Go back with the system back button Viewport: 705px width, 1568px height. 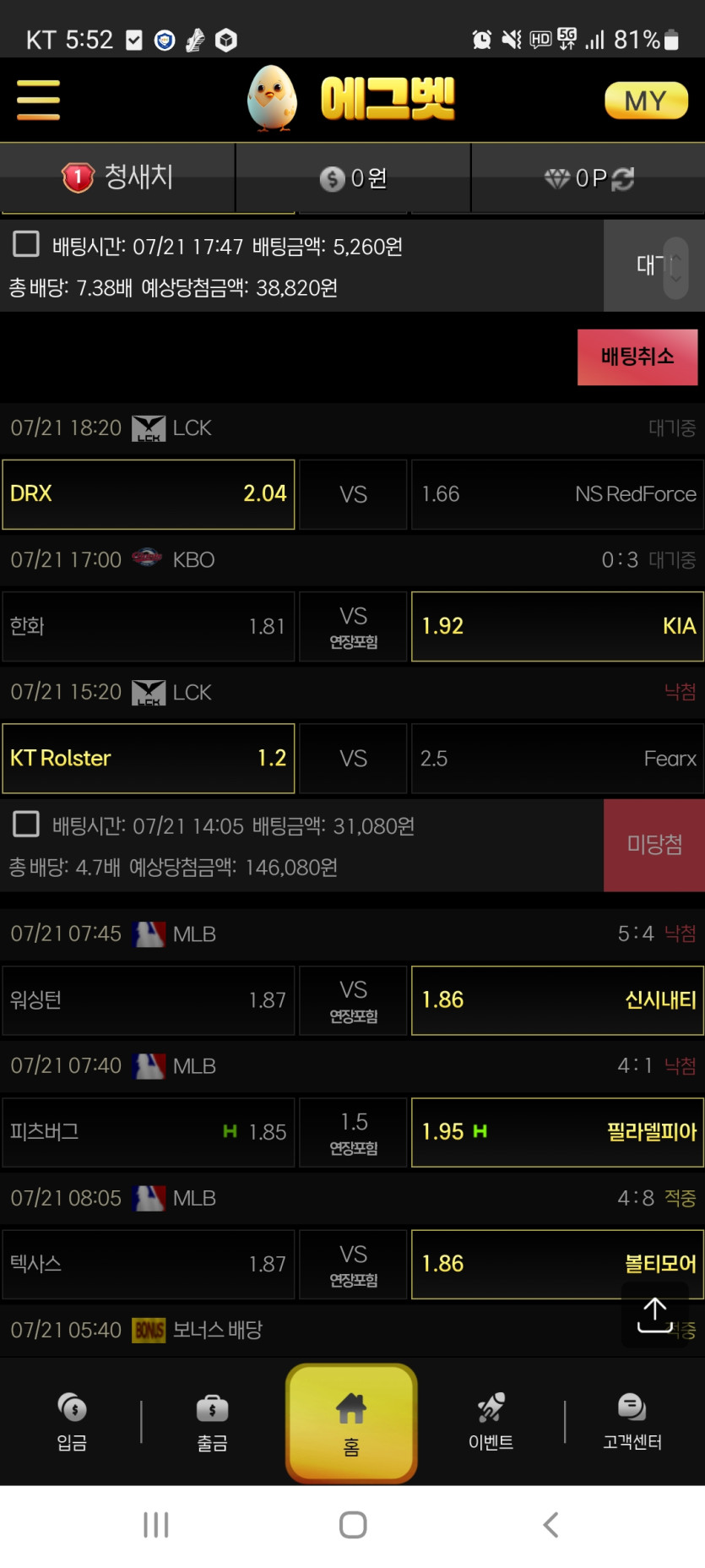coord(550,1525)
